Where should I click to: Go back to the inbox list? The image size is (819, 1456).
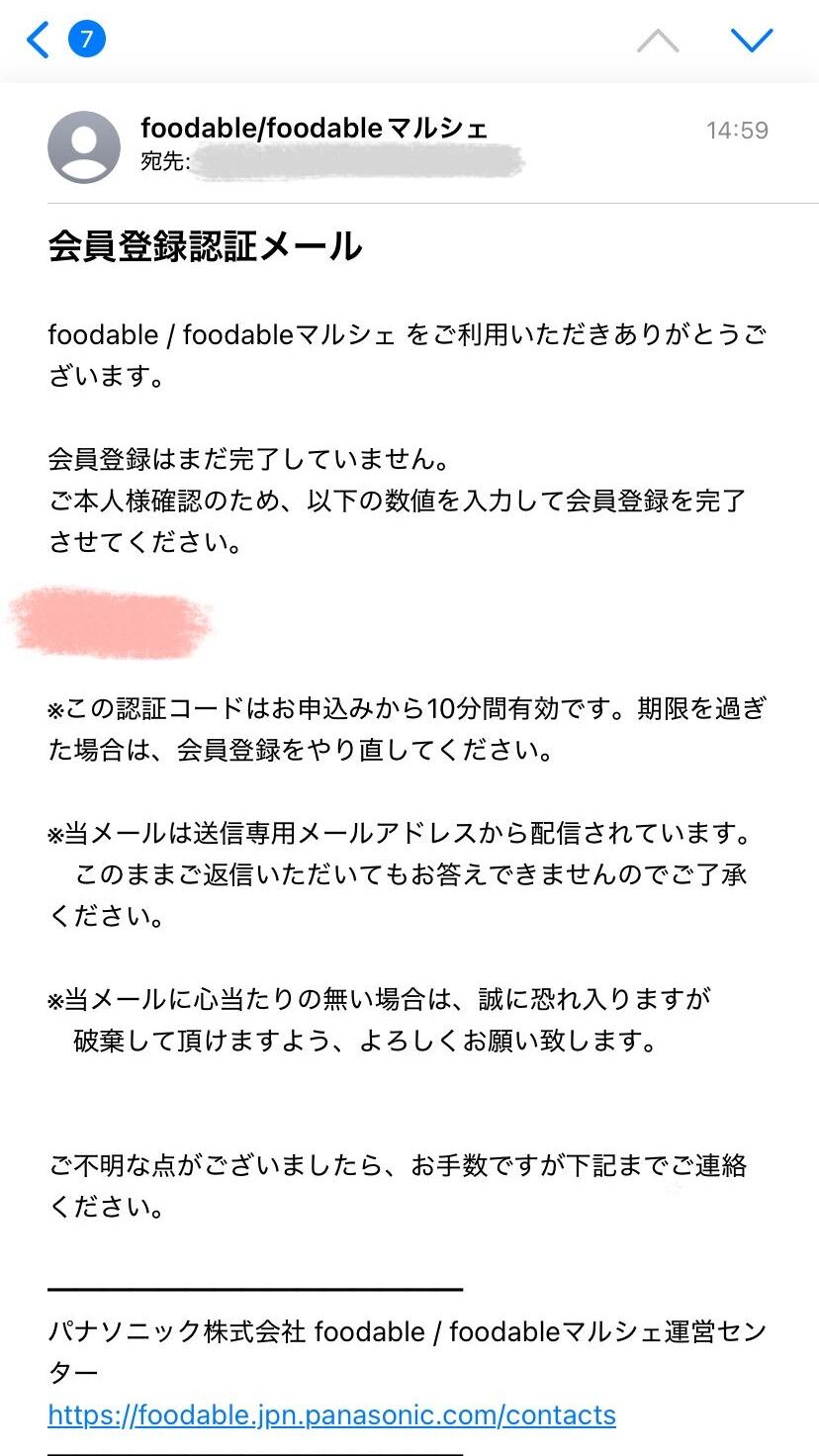40,40
